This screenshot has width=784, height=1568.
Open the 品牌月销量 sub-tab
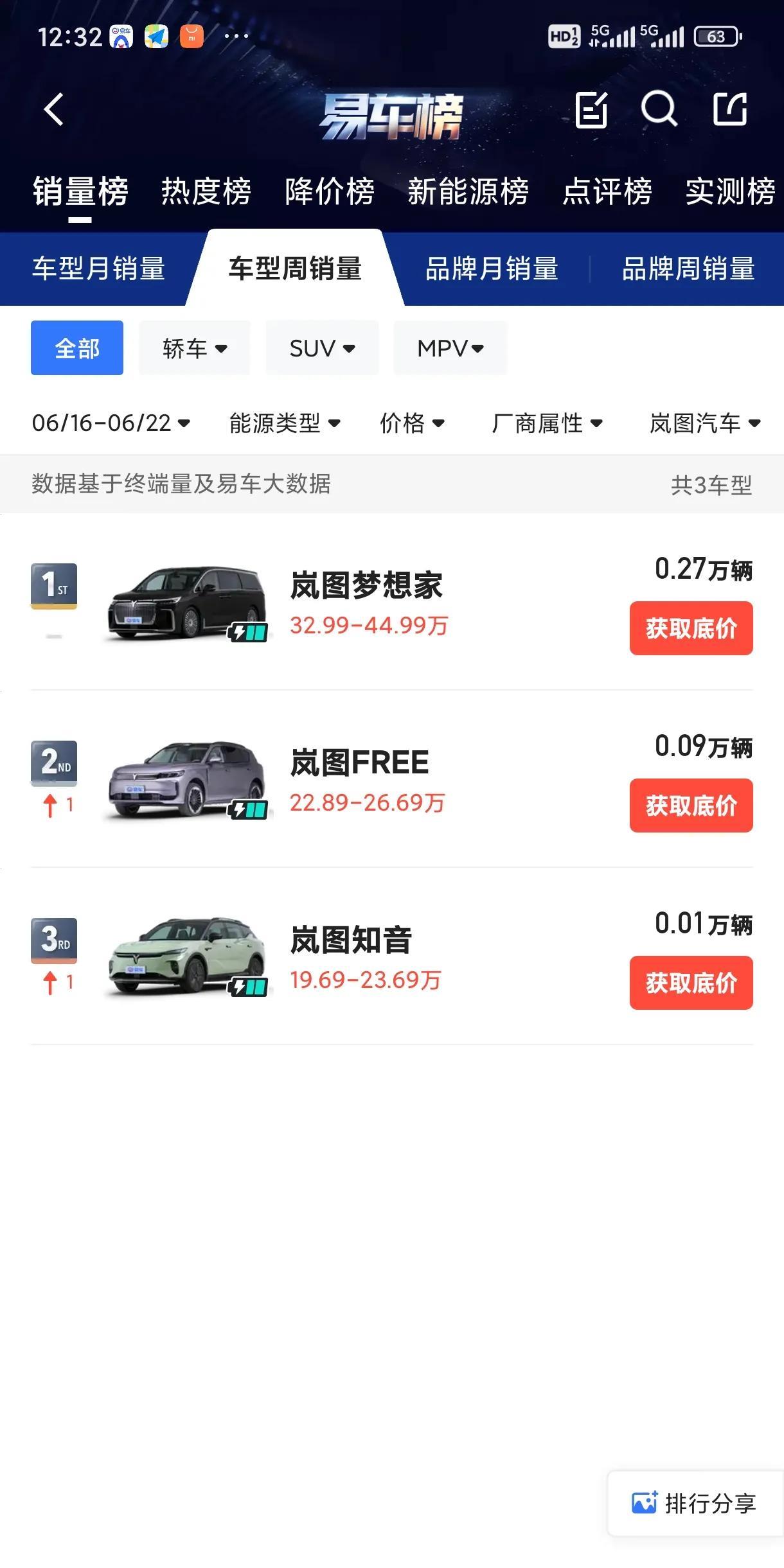[492, 269]
